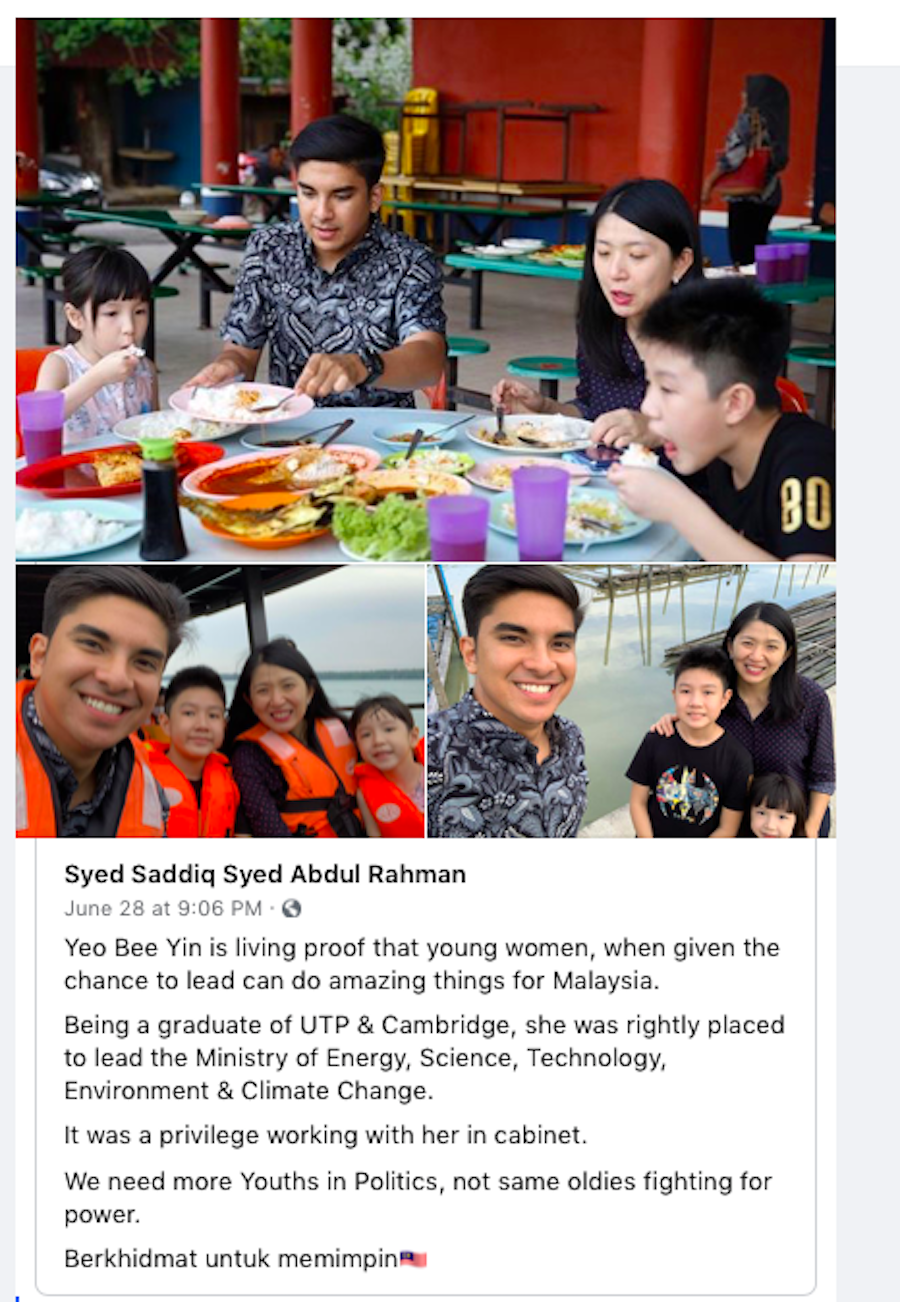Image resolution: width=900 pixels, height=1302 pixels.
Task: Open Syed Saddiq Syed Abdul Rahman's profile
Action: click(x=265, y=874)
